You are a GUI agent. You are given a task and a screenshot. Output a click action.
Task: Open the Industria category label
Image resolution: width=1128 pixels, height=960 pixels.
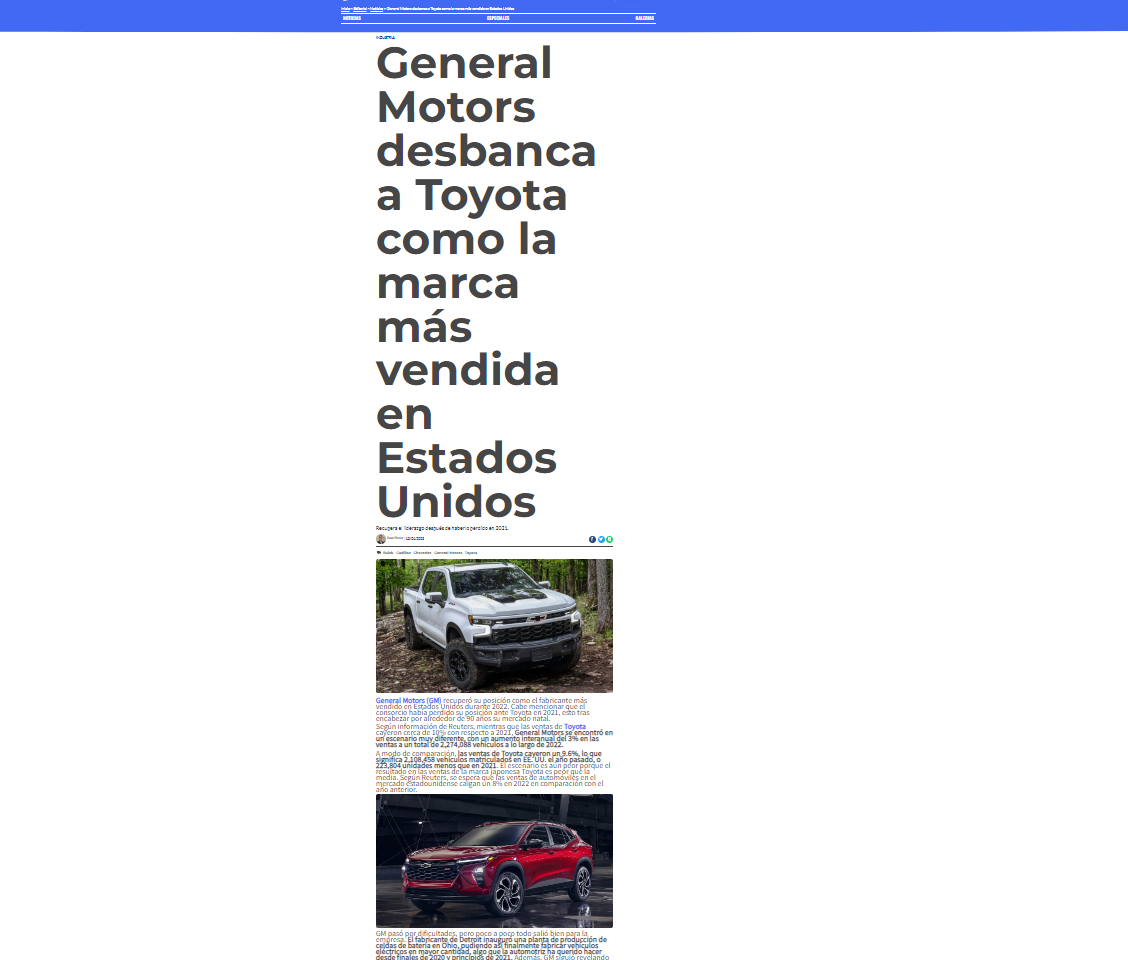pyautogui.click(x=386, y=37)
